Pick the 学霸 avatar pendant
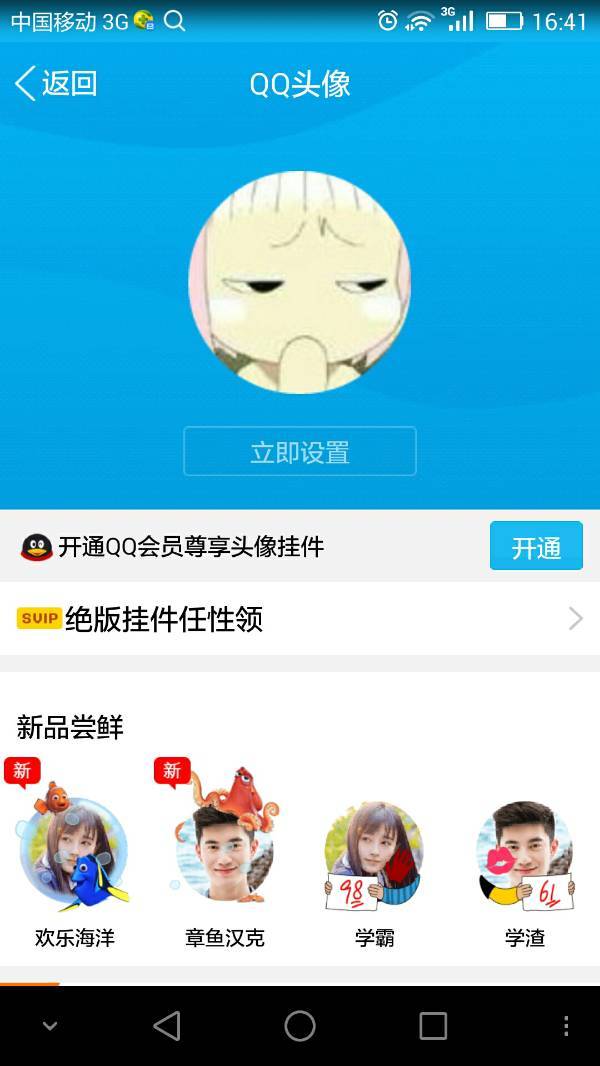The width and height of the screenshot is (600, 1066). 374,856
